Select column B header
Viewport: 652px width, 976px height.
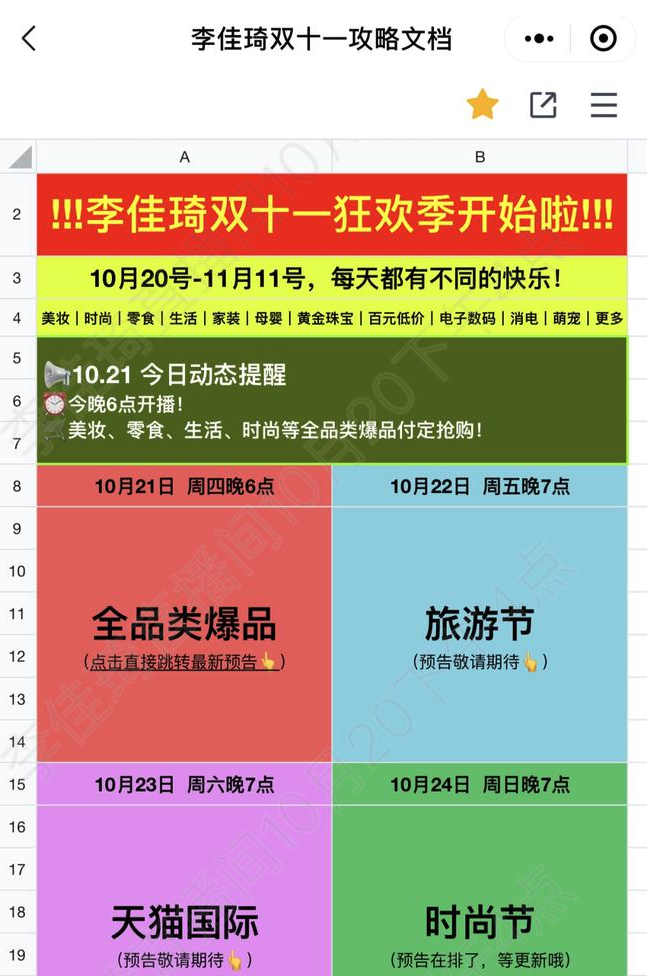[x=480, y=157]
